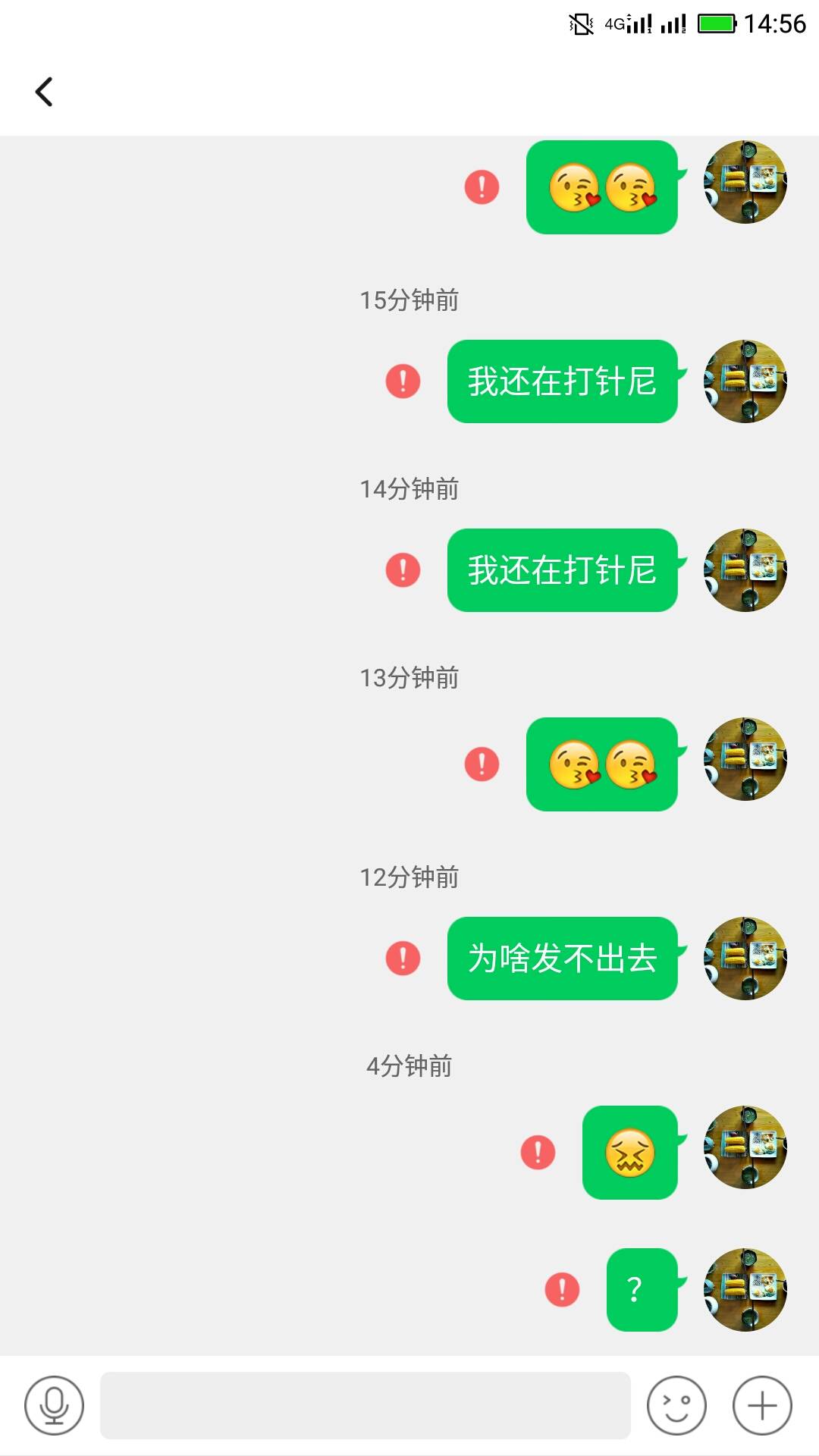Image resolution: width=819 pixels, height=1456 pixels.
Task: Tap the error icon under 14分钟前
Action: (x=403, y=570)
